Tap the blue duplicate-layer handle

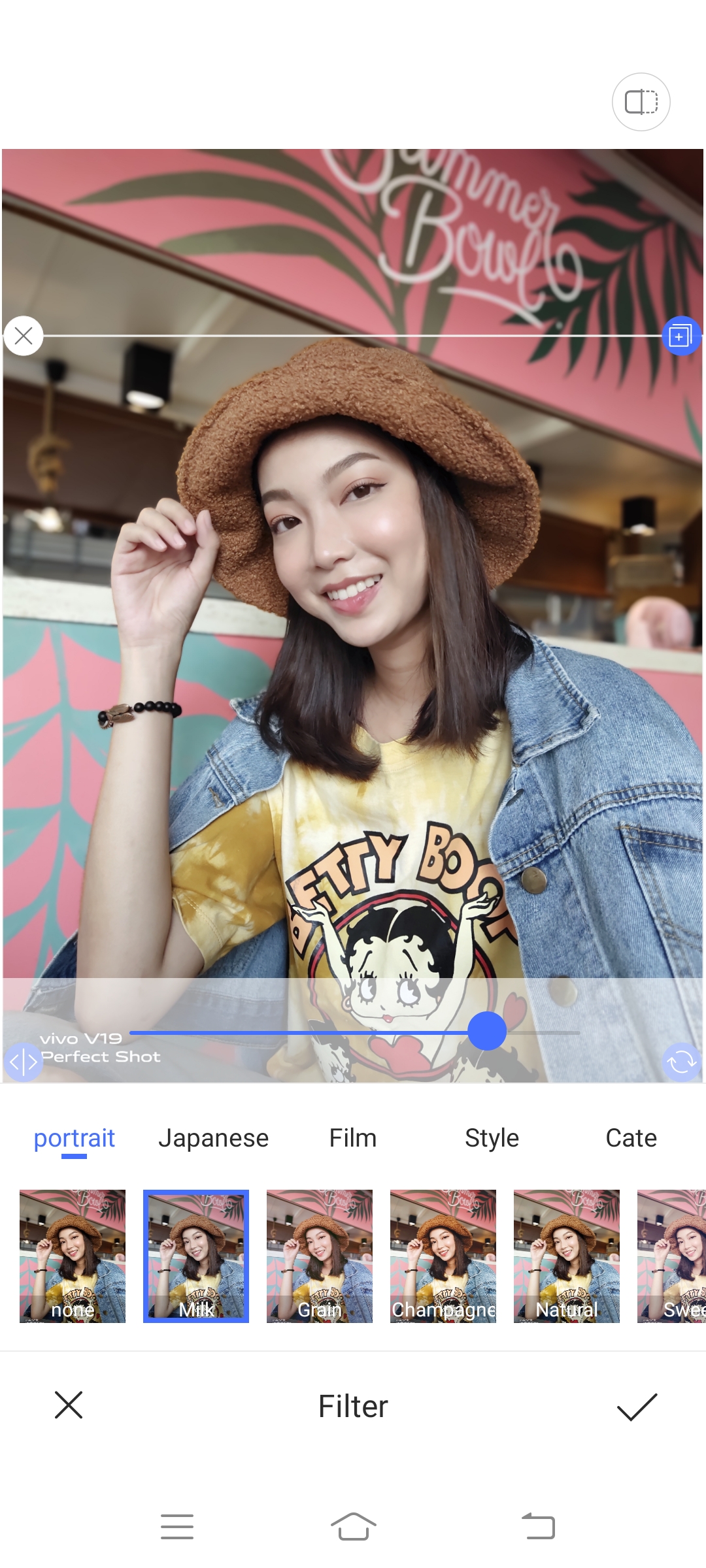tap(681, 336)
